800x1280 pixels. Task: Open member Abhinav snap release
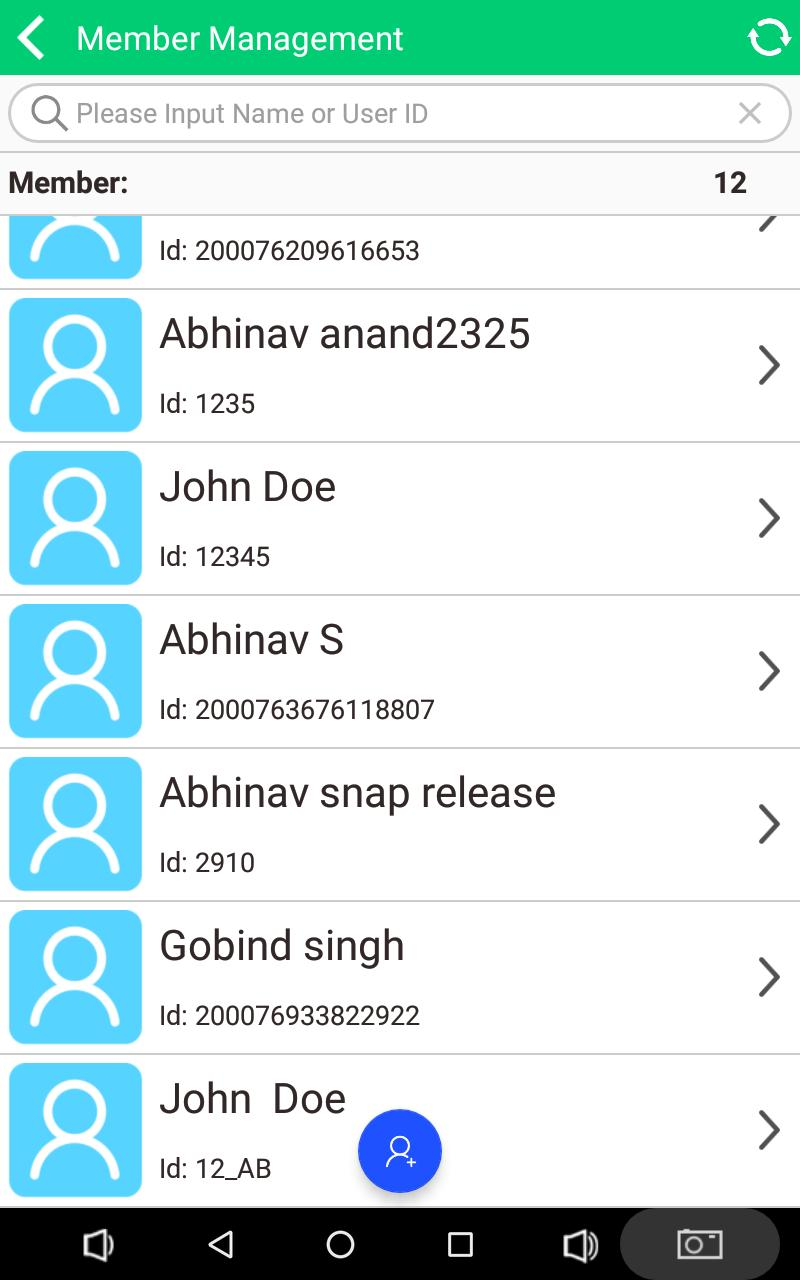click(400, 825)
